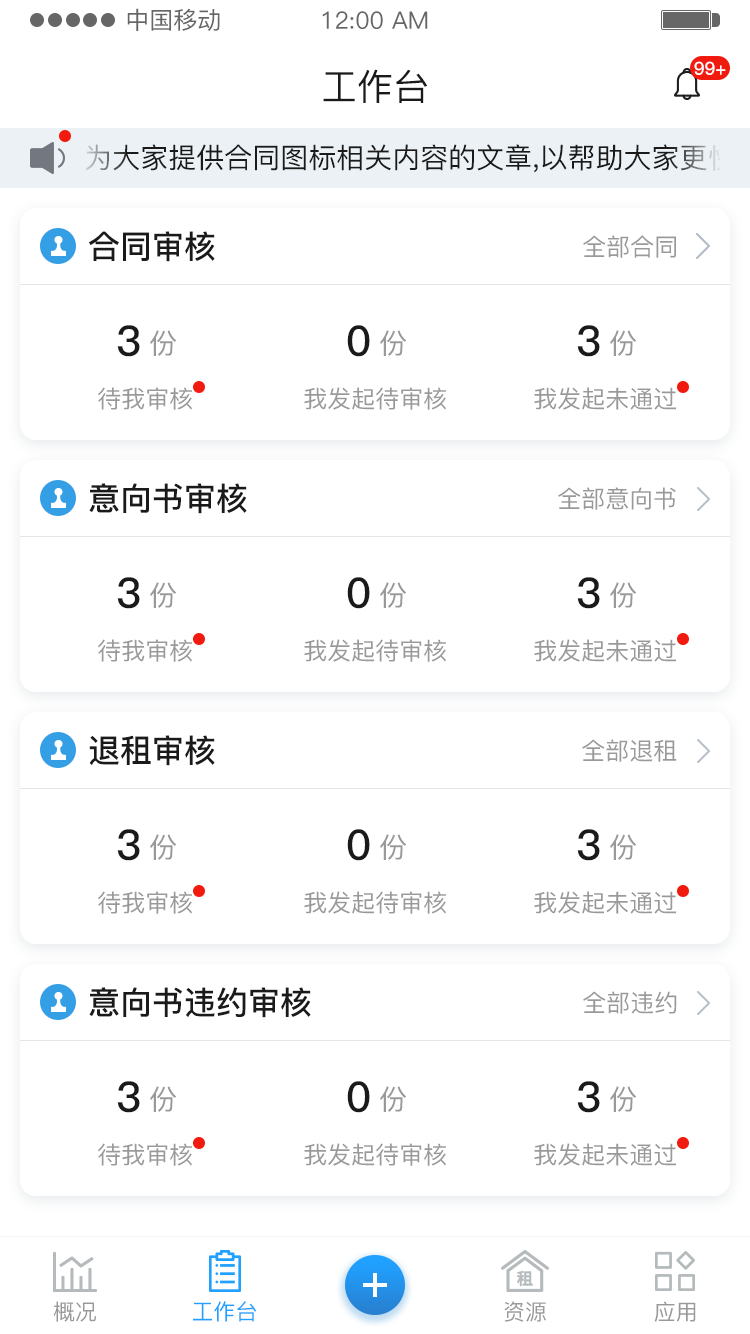The image size is (750, 1334).
Task: View 全部违约 list
Action: point(647,1003)
